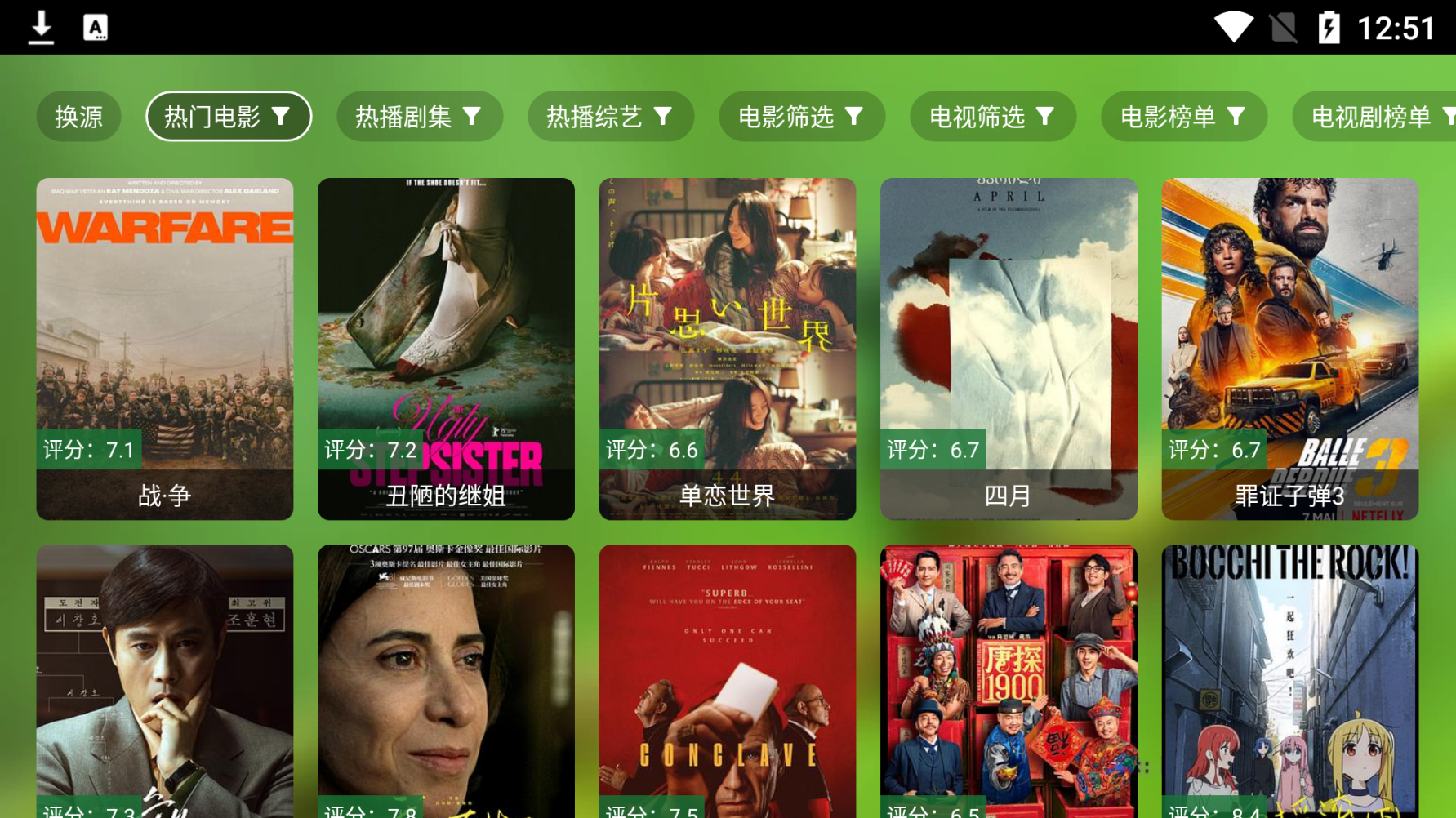Open the 电视筛选 filter
This screenshot has width=1456, height=818.
[992, 117]
